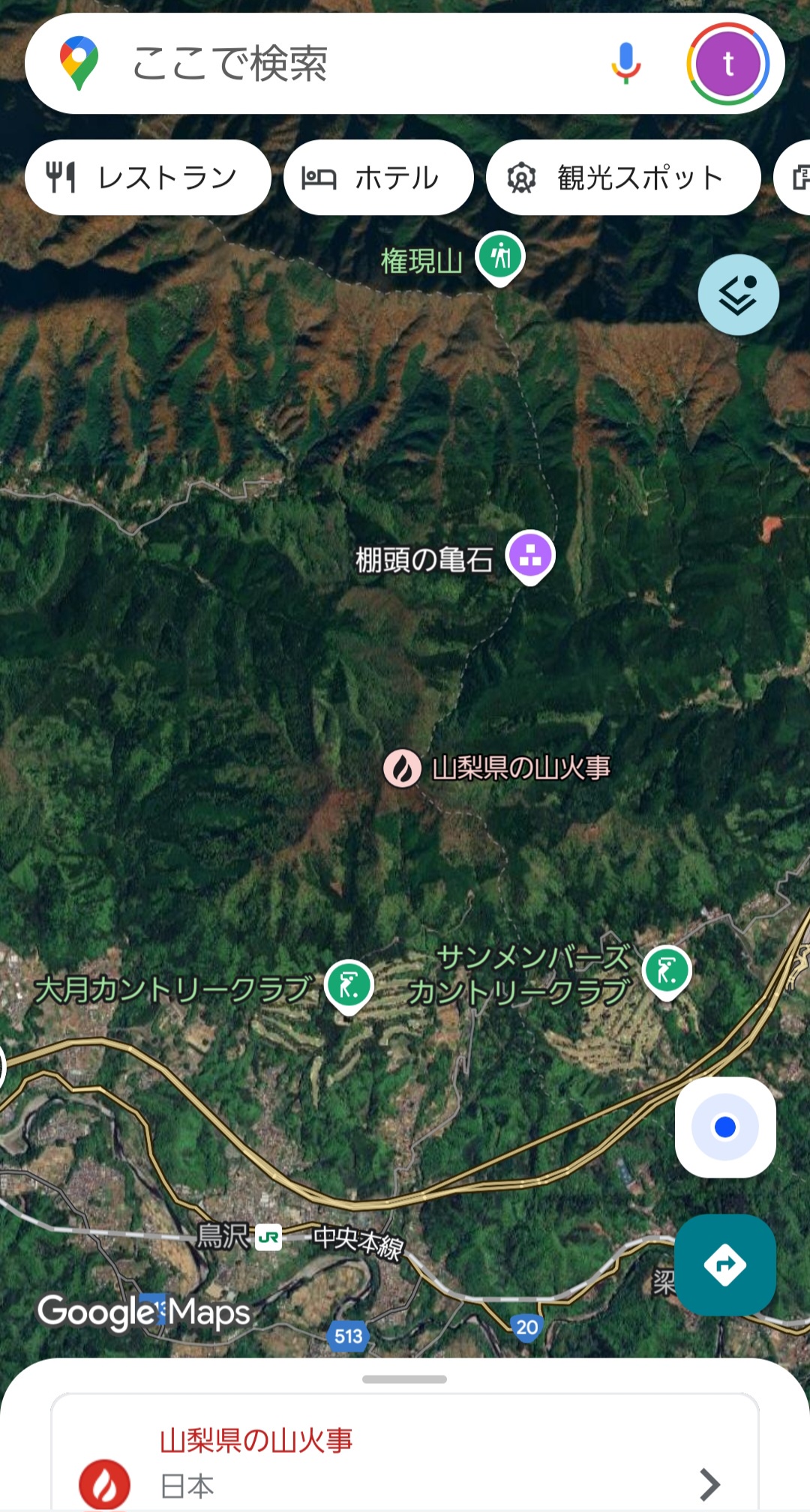810x1512 pixels.
Task: Select the レストラン chip
Action: (148, 178)
